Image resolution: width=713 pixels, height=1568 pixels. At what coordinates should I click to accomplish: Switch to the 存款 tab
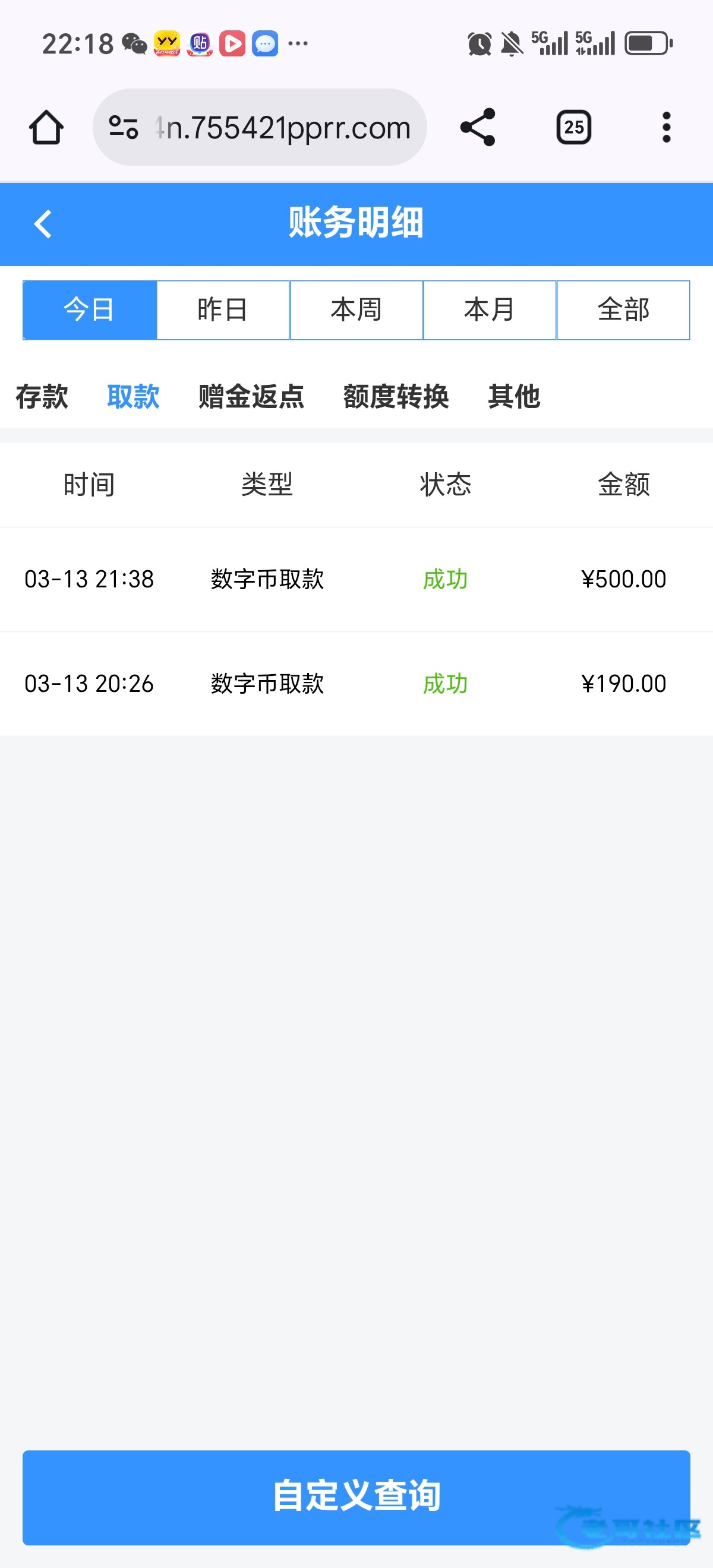click(42, 397)
